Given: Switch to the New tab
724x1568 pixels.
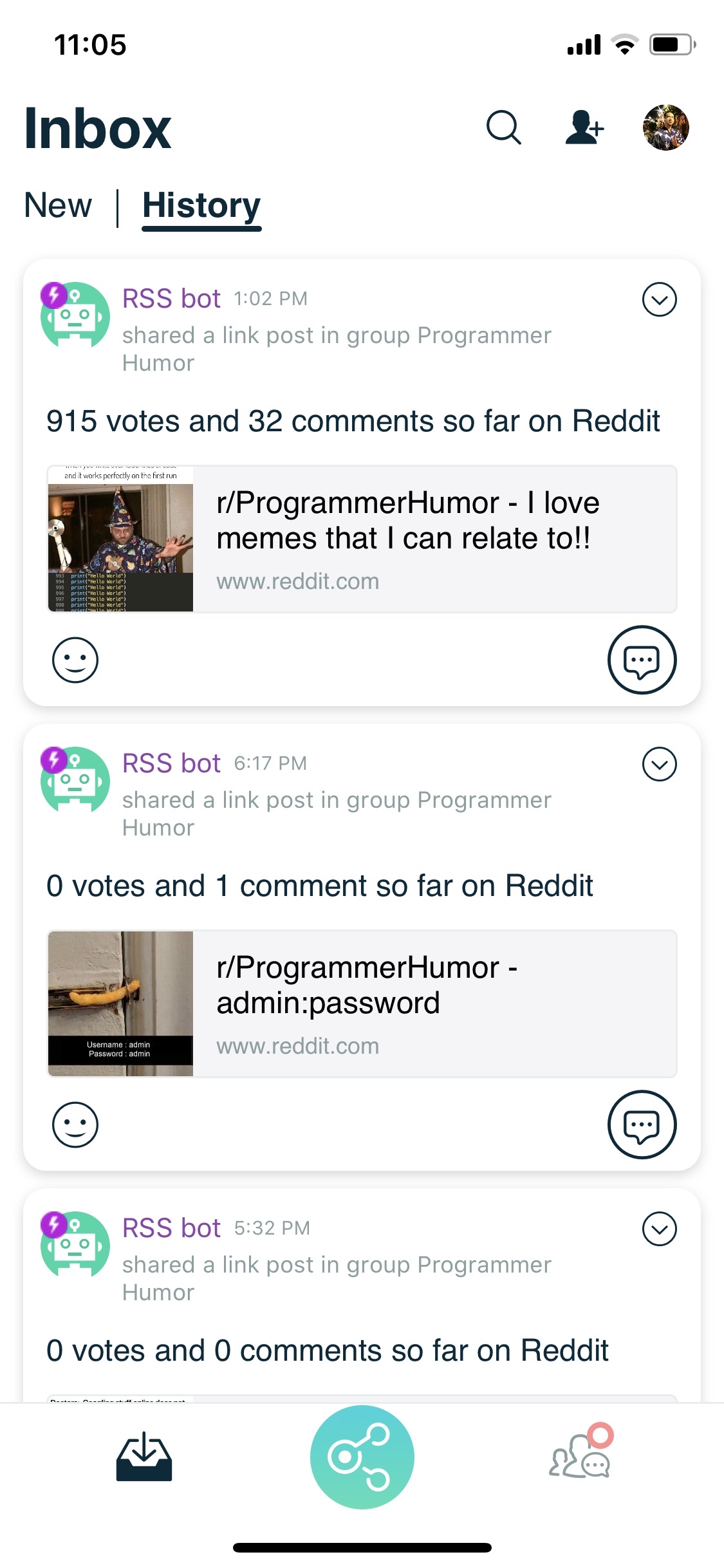Looking at the screenshot, I should (x=58, y=206).
